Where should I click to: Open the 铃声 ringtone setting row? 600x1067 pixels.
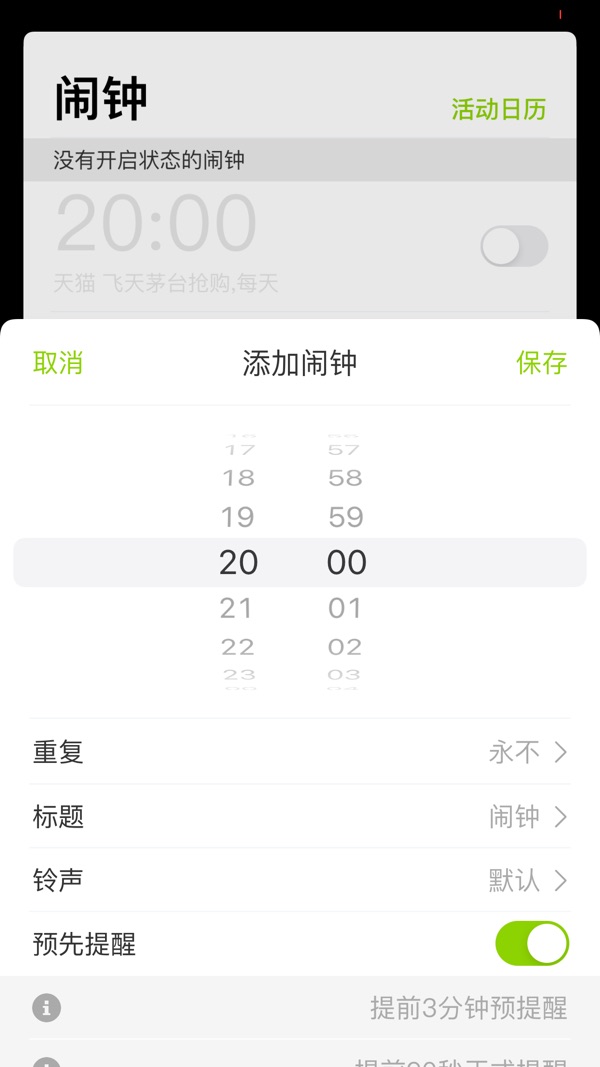(x=300, y=880)
